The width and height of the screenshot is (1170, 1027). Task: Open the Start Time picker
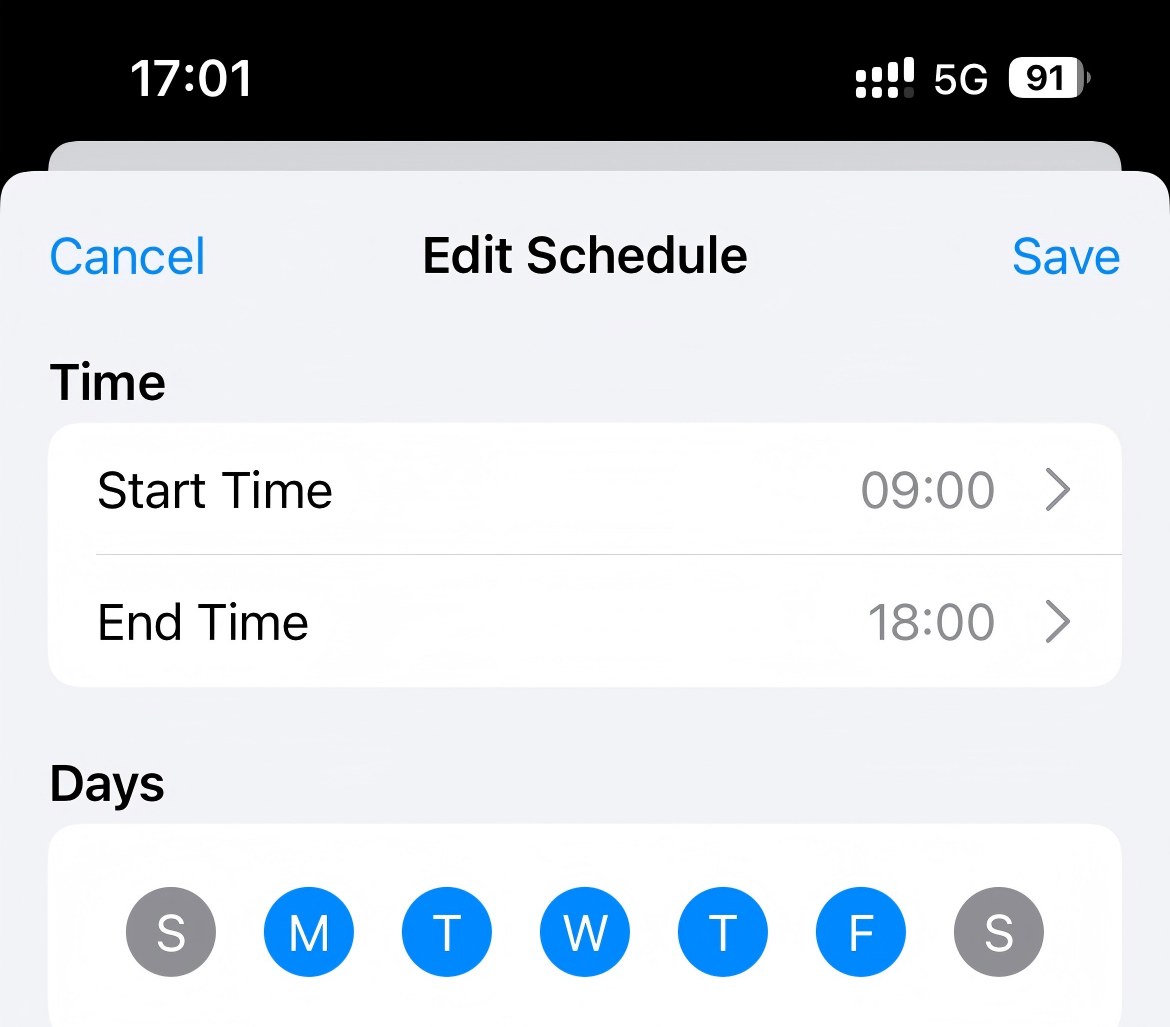584,490
